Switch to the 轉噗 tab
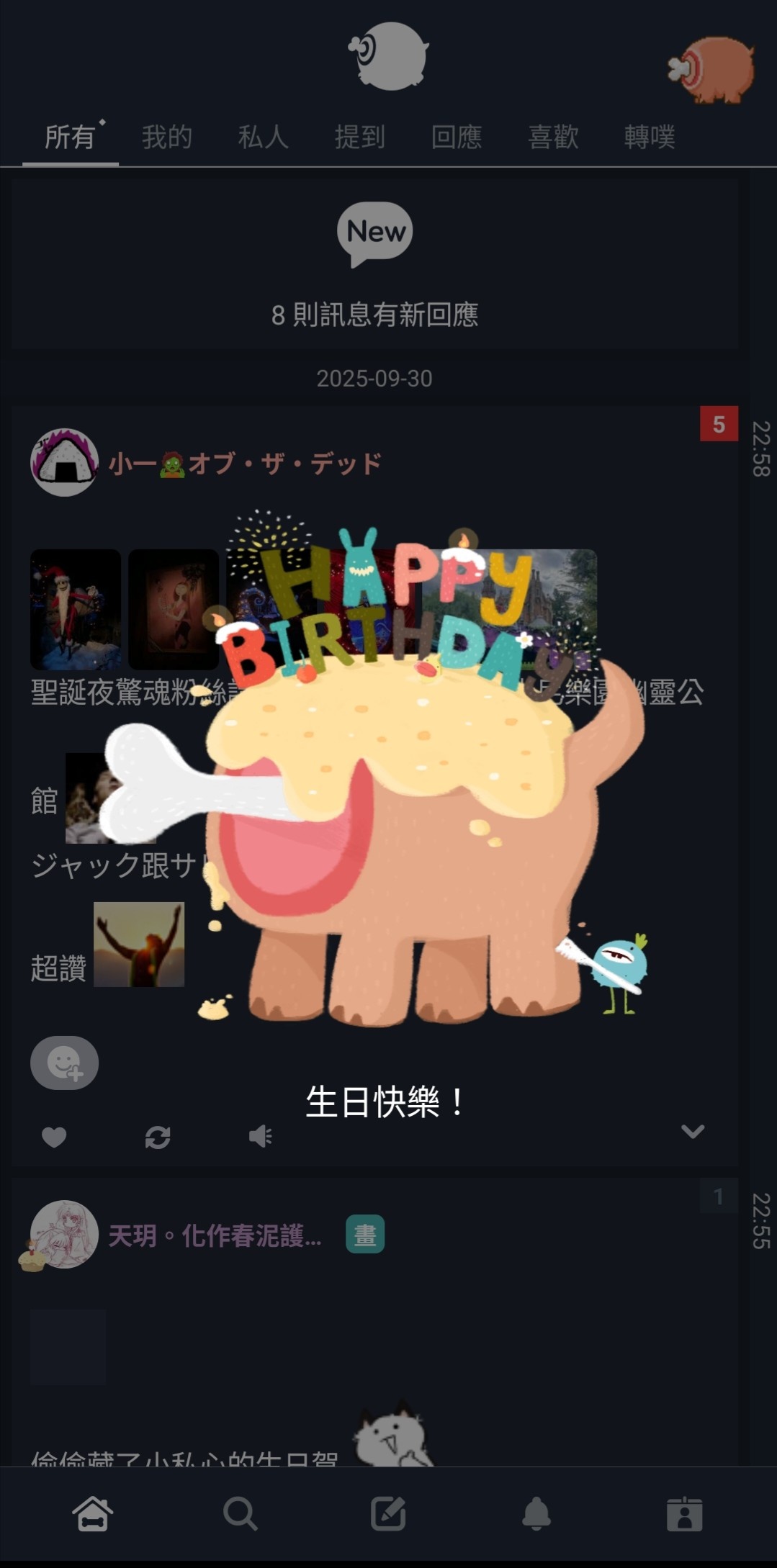 (x=650, y=137)
